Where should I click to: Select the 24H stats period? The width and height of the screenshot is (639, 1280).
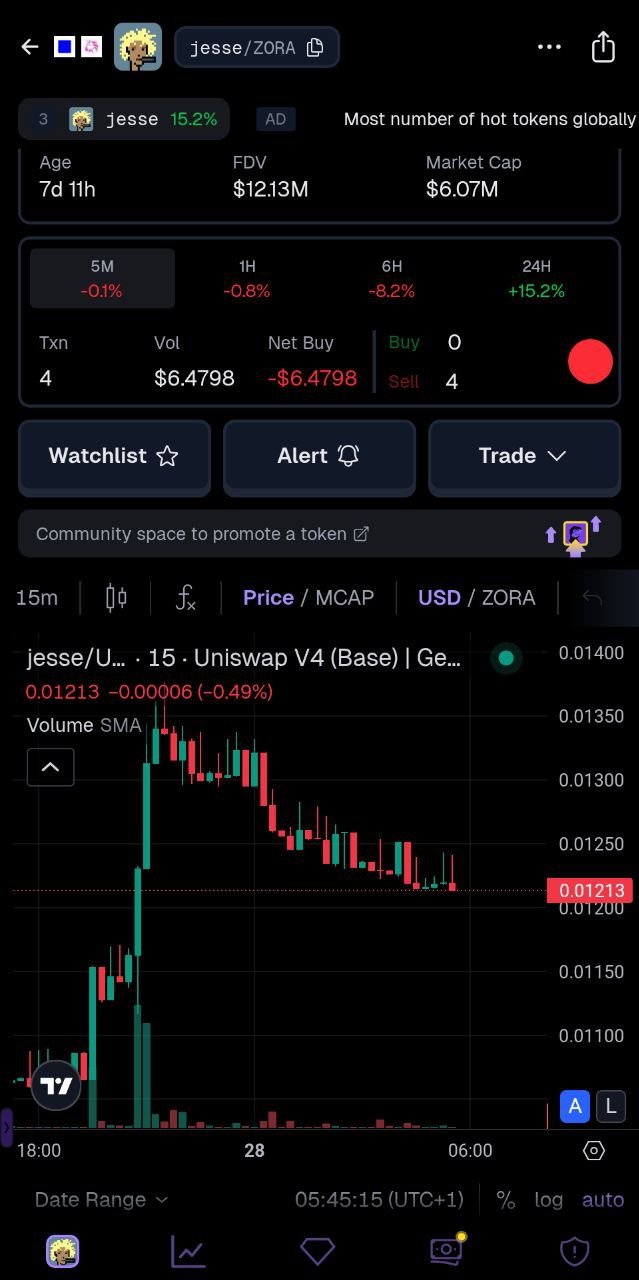click(x=536, y=278)
